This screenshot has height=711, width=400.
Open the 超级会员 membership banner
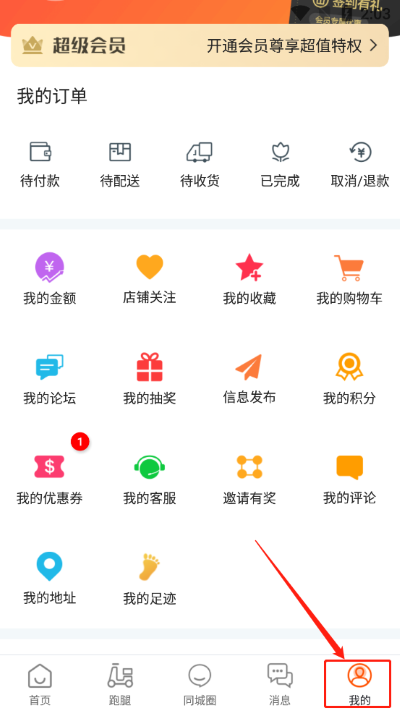pos(200,45)
